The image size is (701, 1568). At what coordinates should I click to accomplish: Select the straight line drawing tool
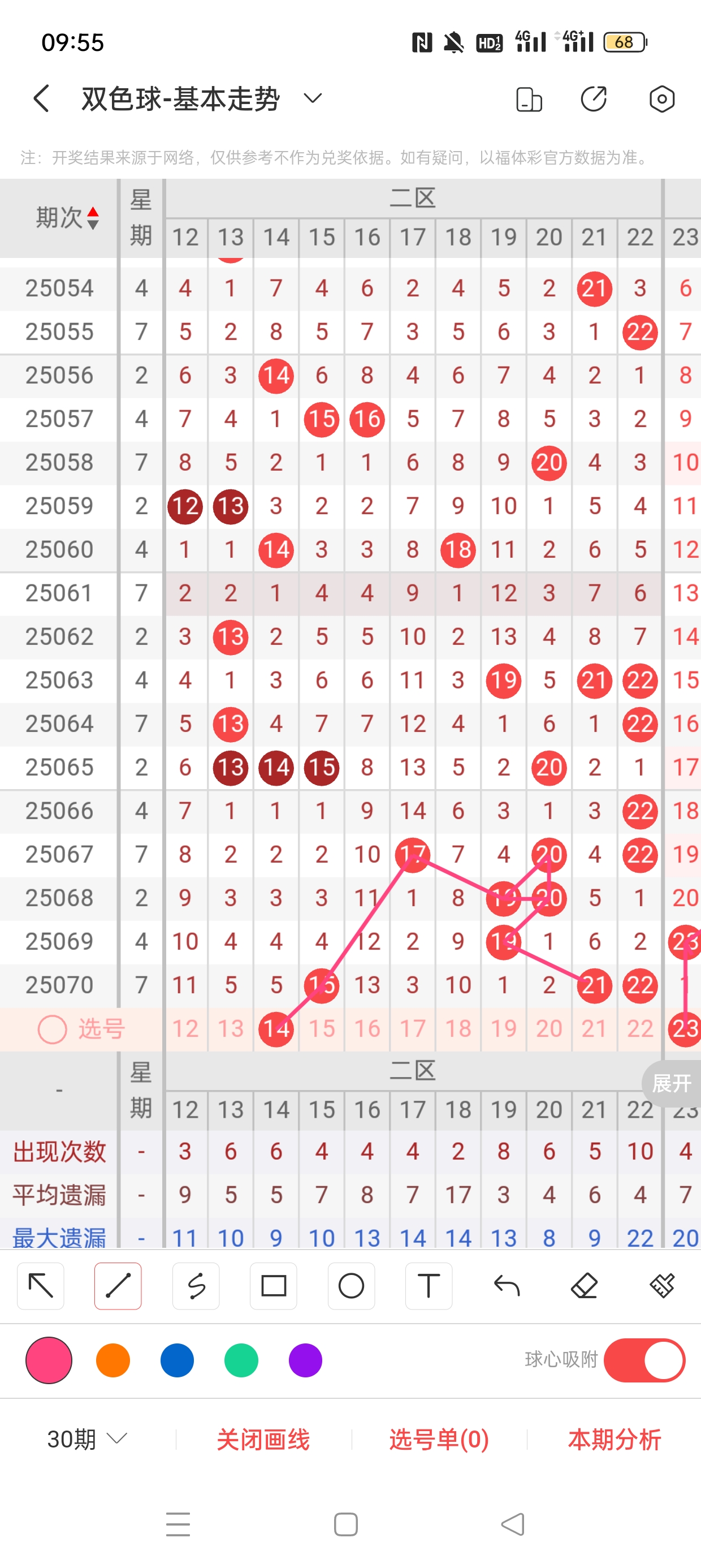[118, 1286]
